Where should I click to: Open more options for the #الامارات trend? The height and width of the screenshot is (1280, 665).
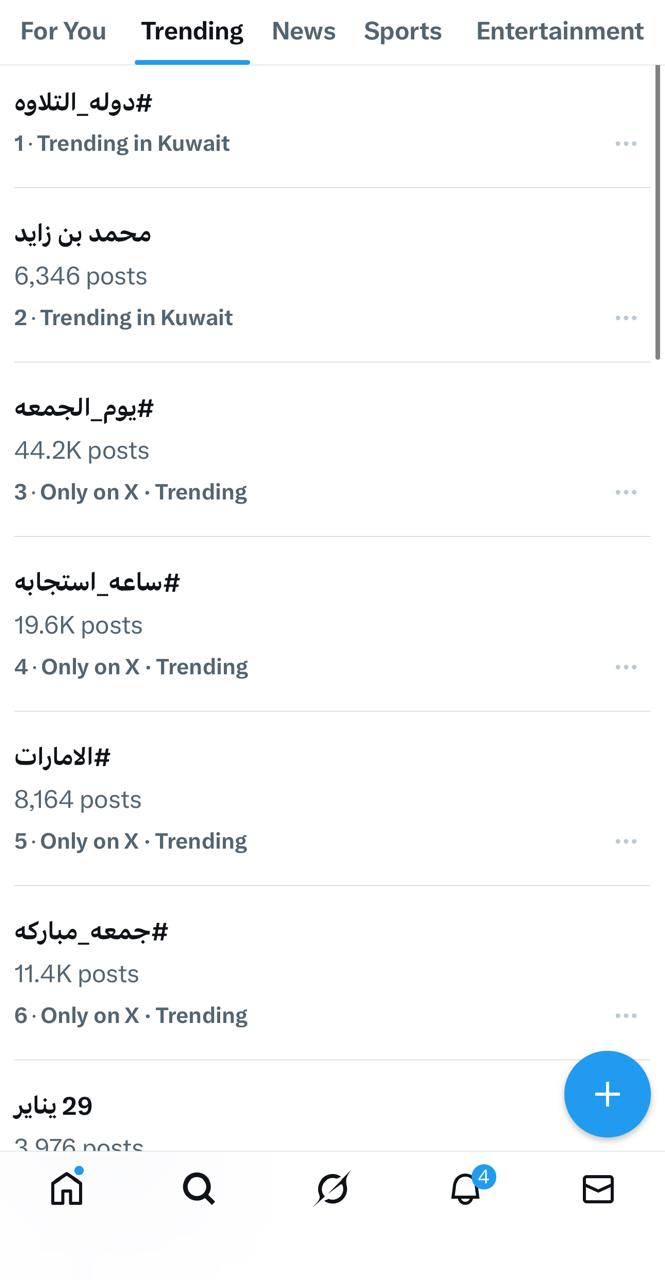coord(626,841)
